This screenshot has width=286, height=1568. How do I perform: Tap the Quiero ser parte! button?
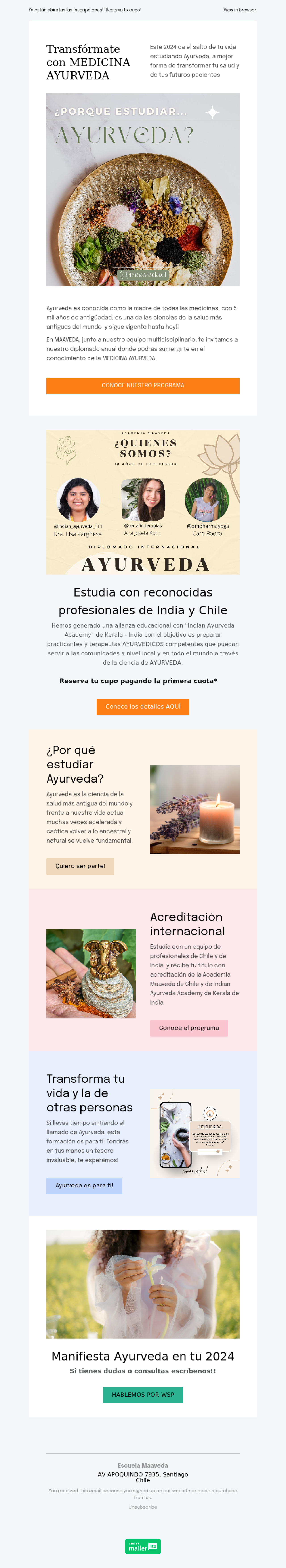(80, 866)
